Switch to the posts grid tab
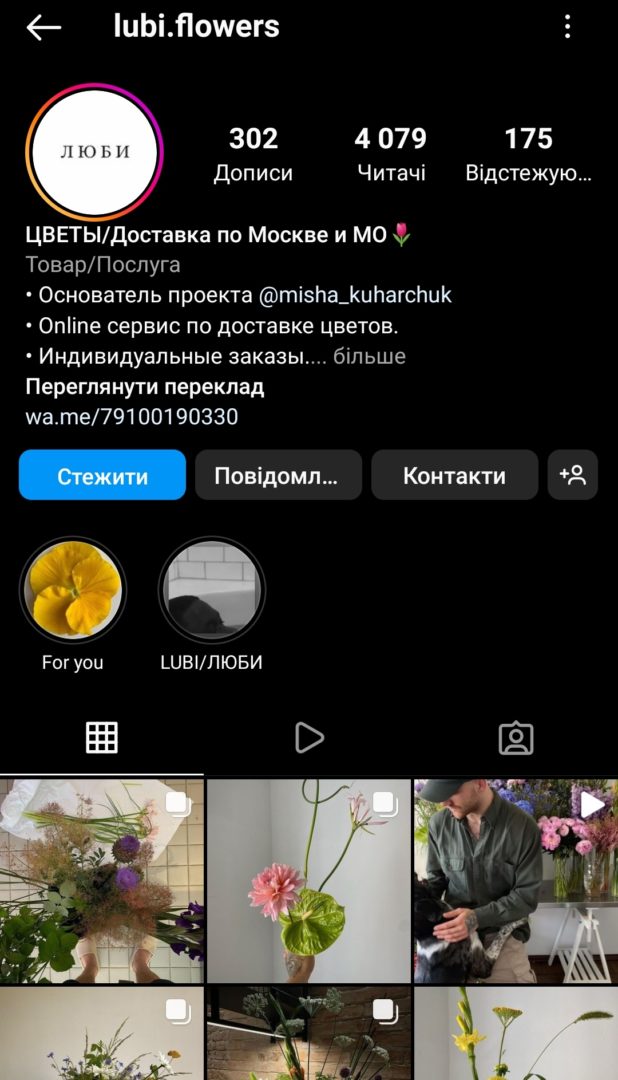This screenshot has height=1080, width=618. click(x=102, y=738)
